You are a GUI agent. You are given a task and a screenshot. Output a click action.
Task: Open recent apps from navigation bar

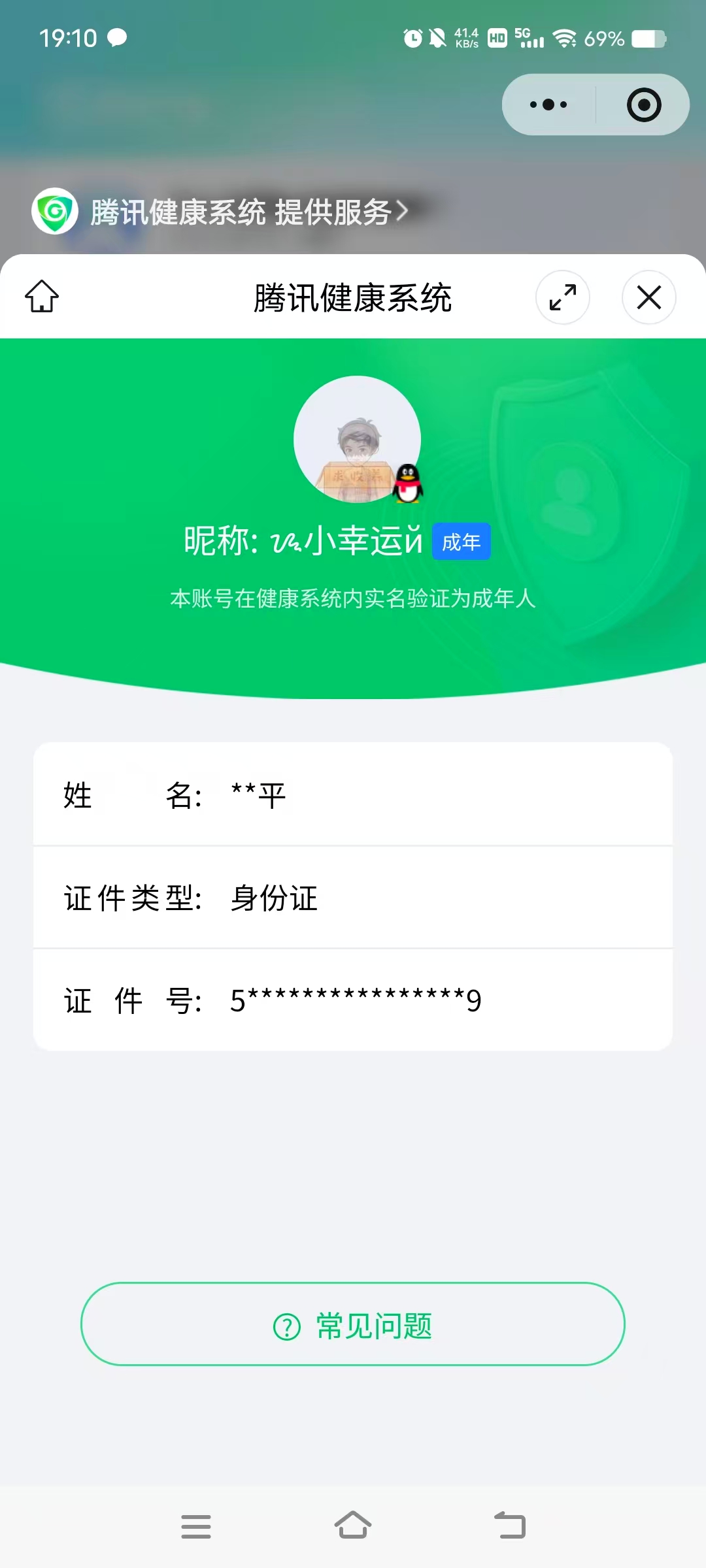(x=196, y=1526)
